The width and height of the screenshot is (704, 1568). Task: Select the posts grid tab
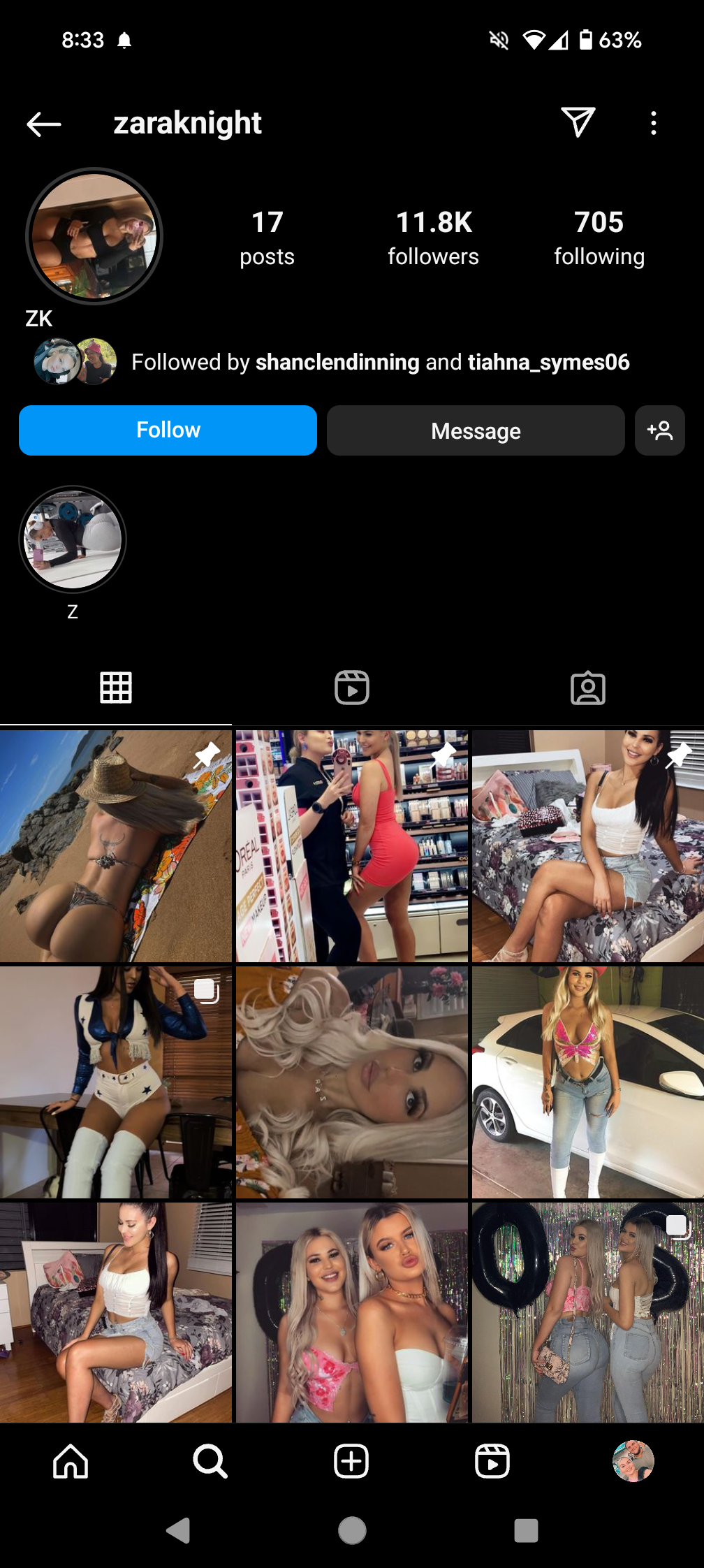116,688
